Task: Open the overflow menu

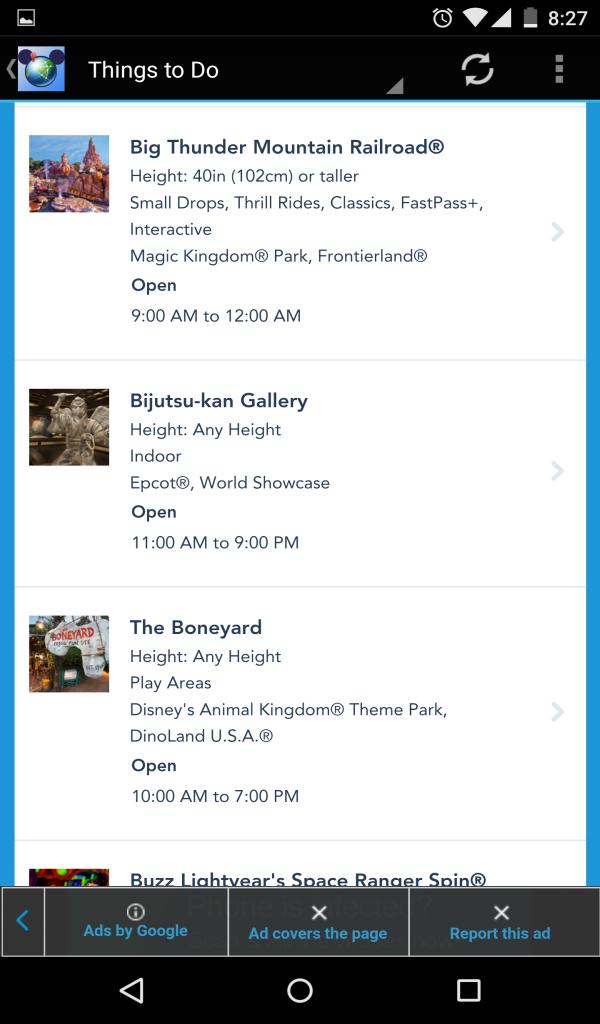Action: point(558,69)
